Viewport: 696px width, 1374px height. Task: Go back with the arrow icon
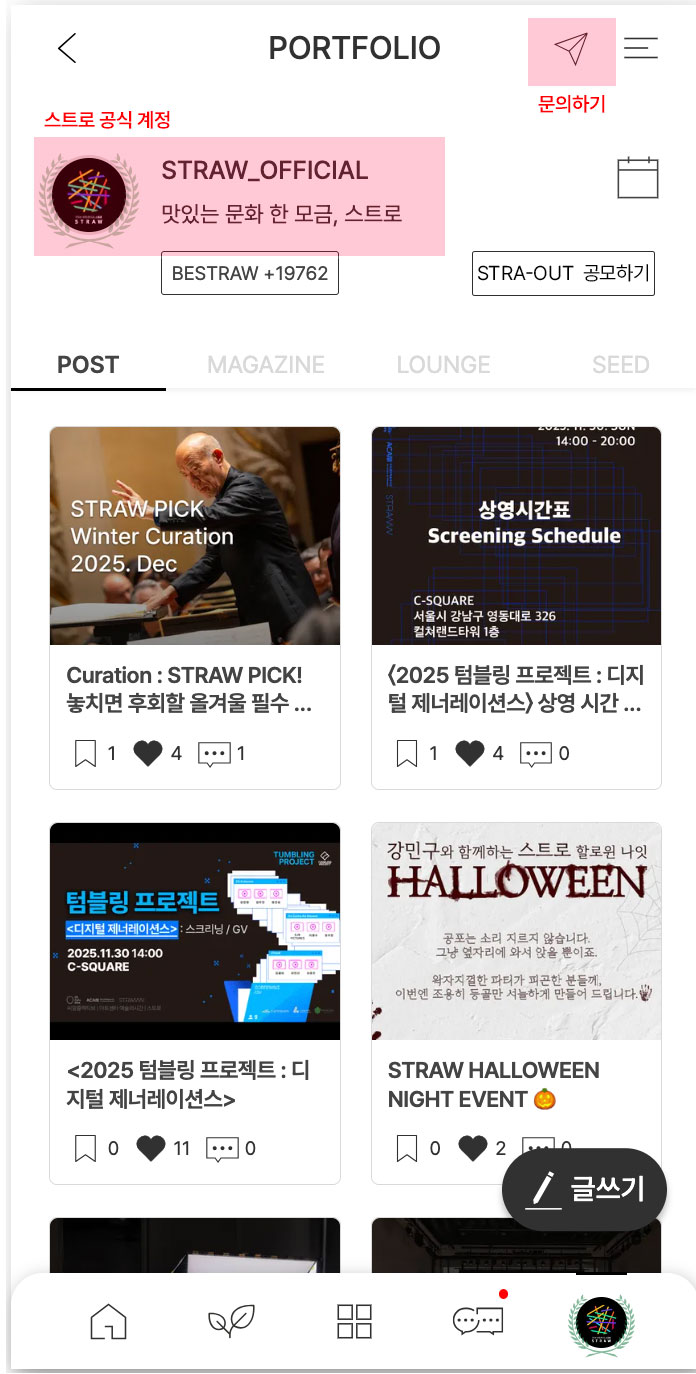67,48
